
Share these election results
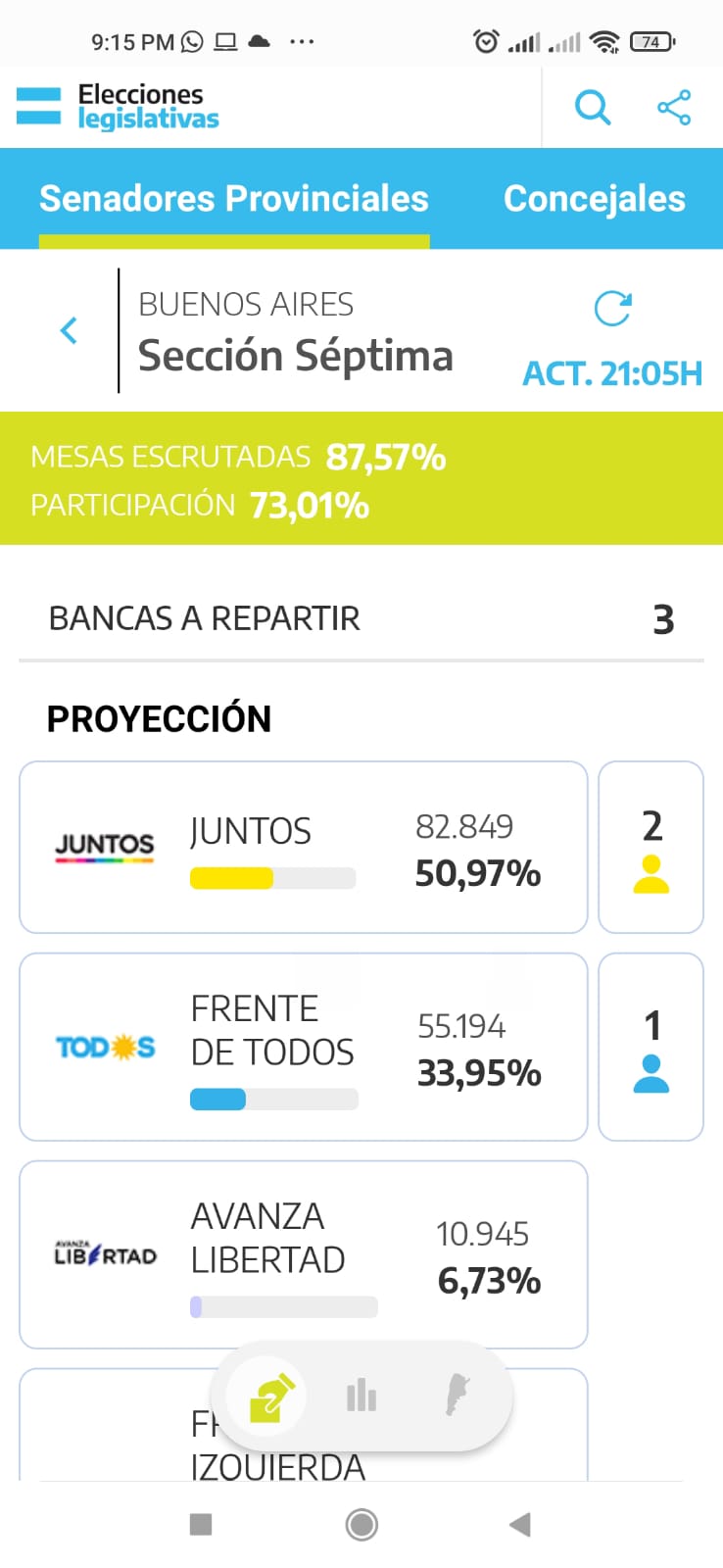(x=674, y=107)
